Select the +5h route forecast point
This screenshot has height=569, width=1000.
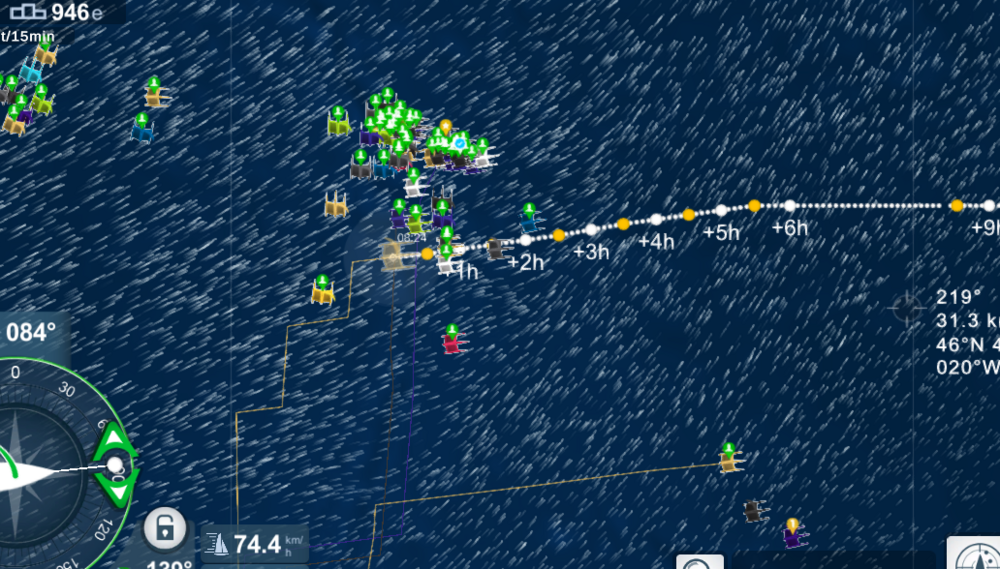tap(721, 210)
